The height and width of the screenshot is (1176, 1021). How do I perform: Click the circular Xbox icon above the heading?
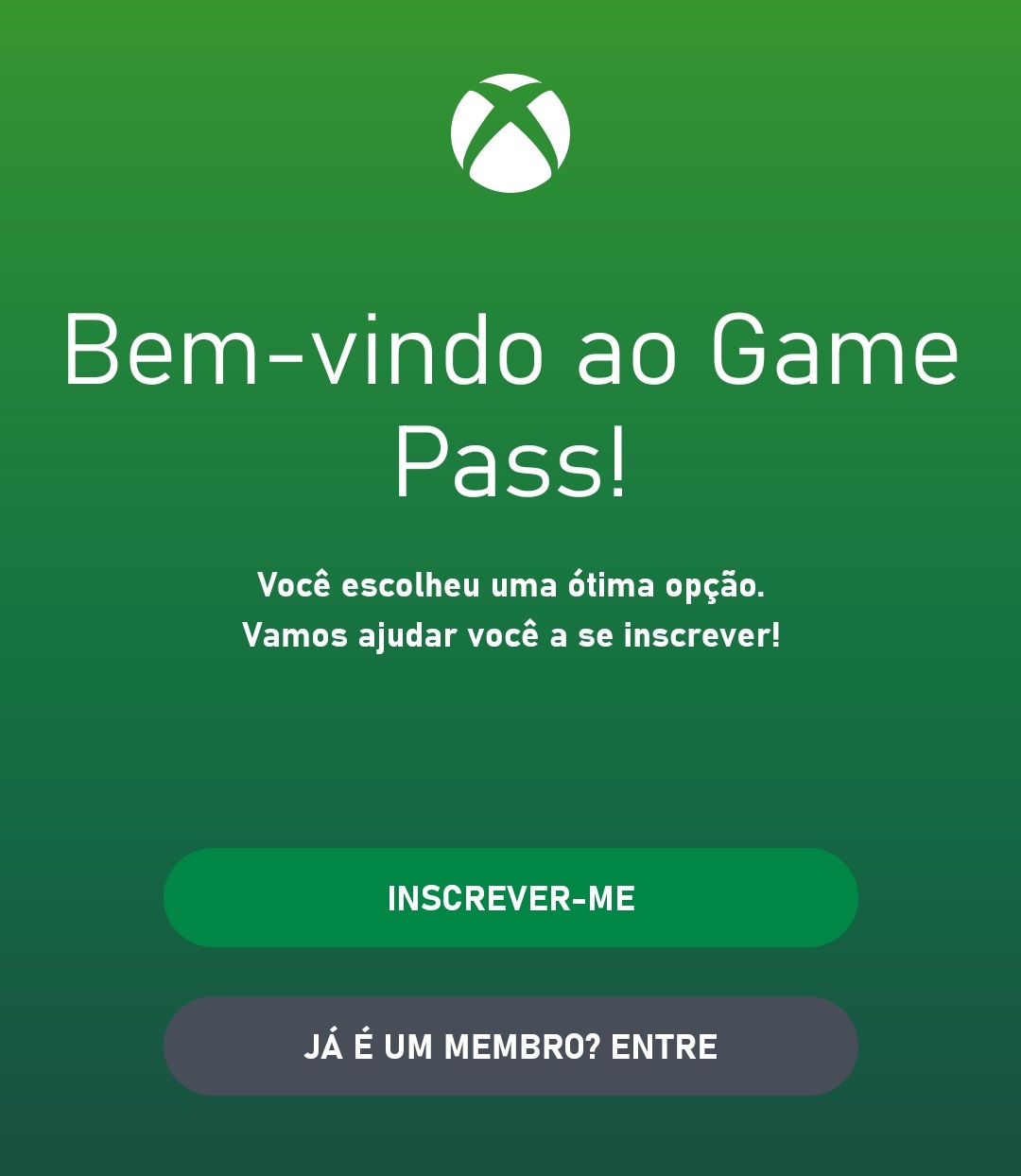pyautogui.click(x=510, y=132)
